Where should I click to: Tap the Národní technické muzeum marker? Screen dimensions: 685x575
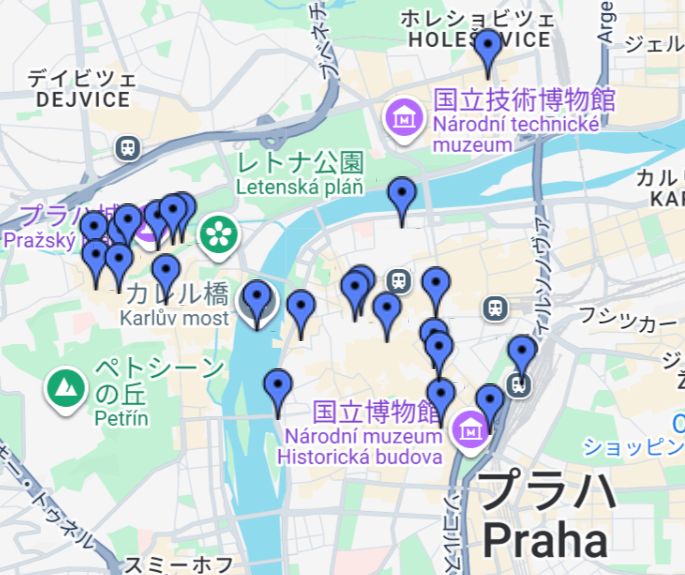403,117
